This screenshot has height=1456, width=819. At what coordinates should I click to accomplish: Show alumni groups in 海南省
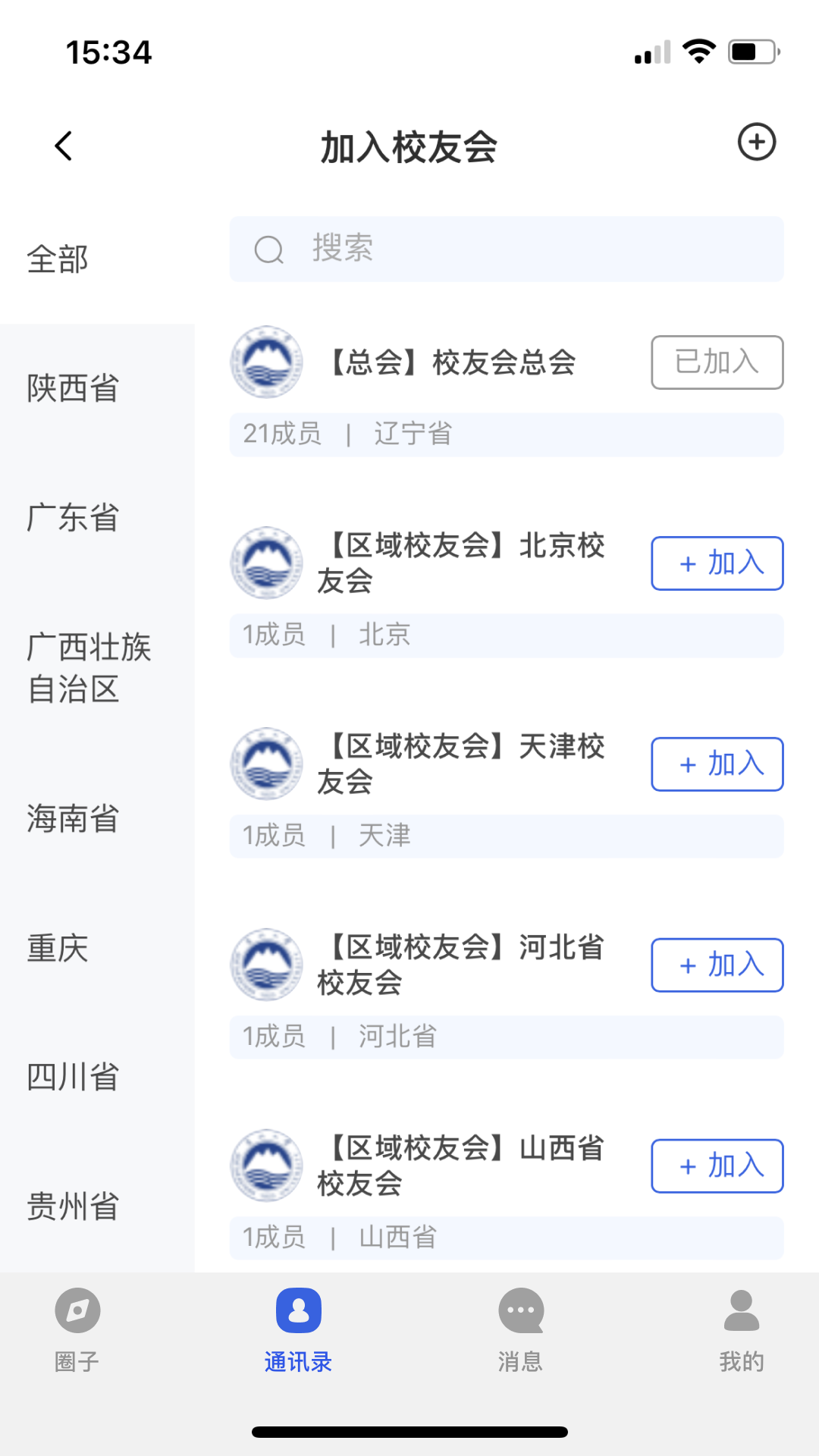click(x=73, y=819)
